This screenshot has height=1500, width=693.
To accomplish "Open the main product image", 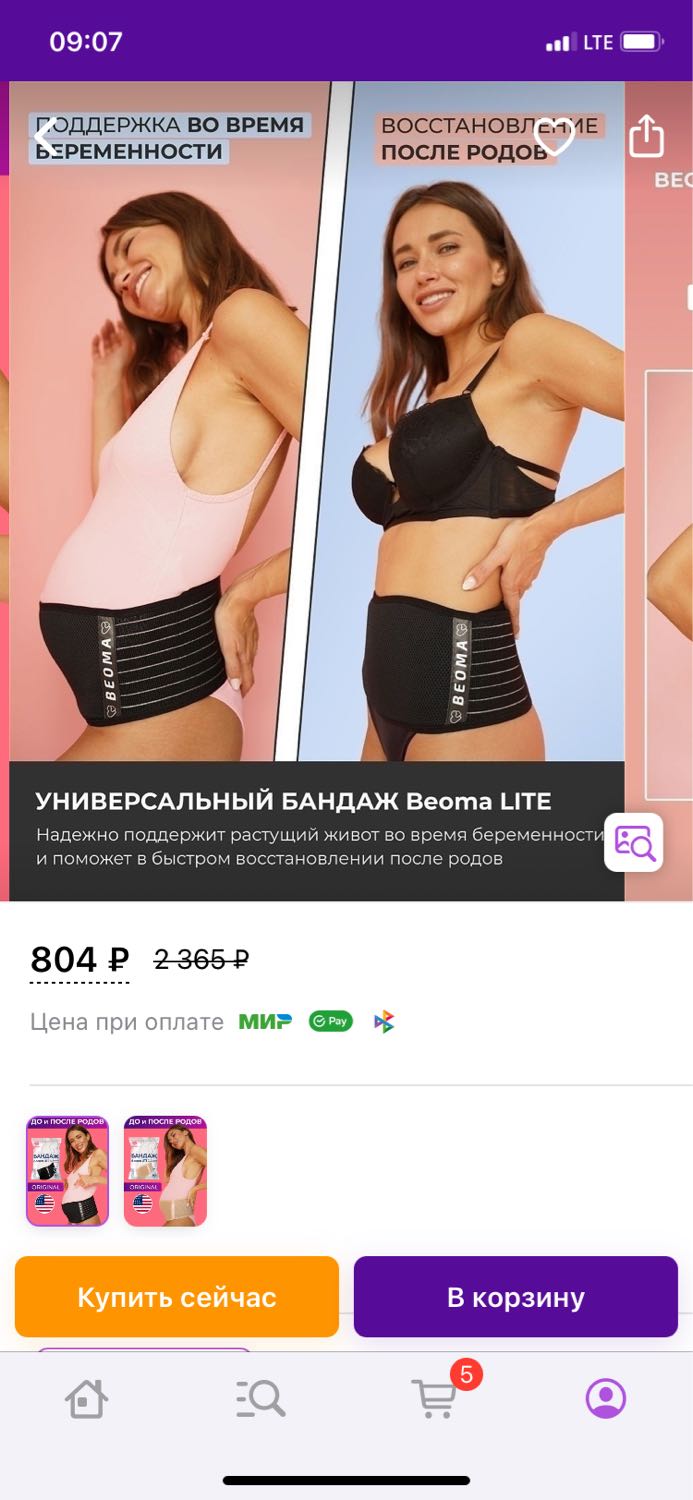I will pos(317,491).
